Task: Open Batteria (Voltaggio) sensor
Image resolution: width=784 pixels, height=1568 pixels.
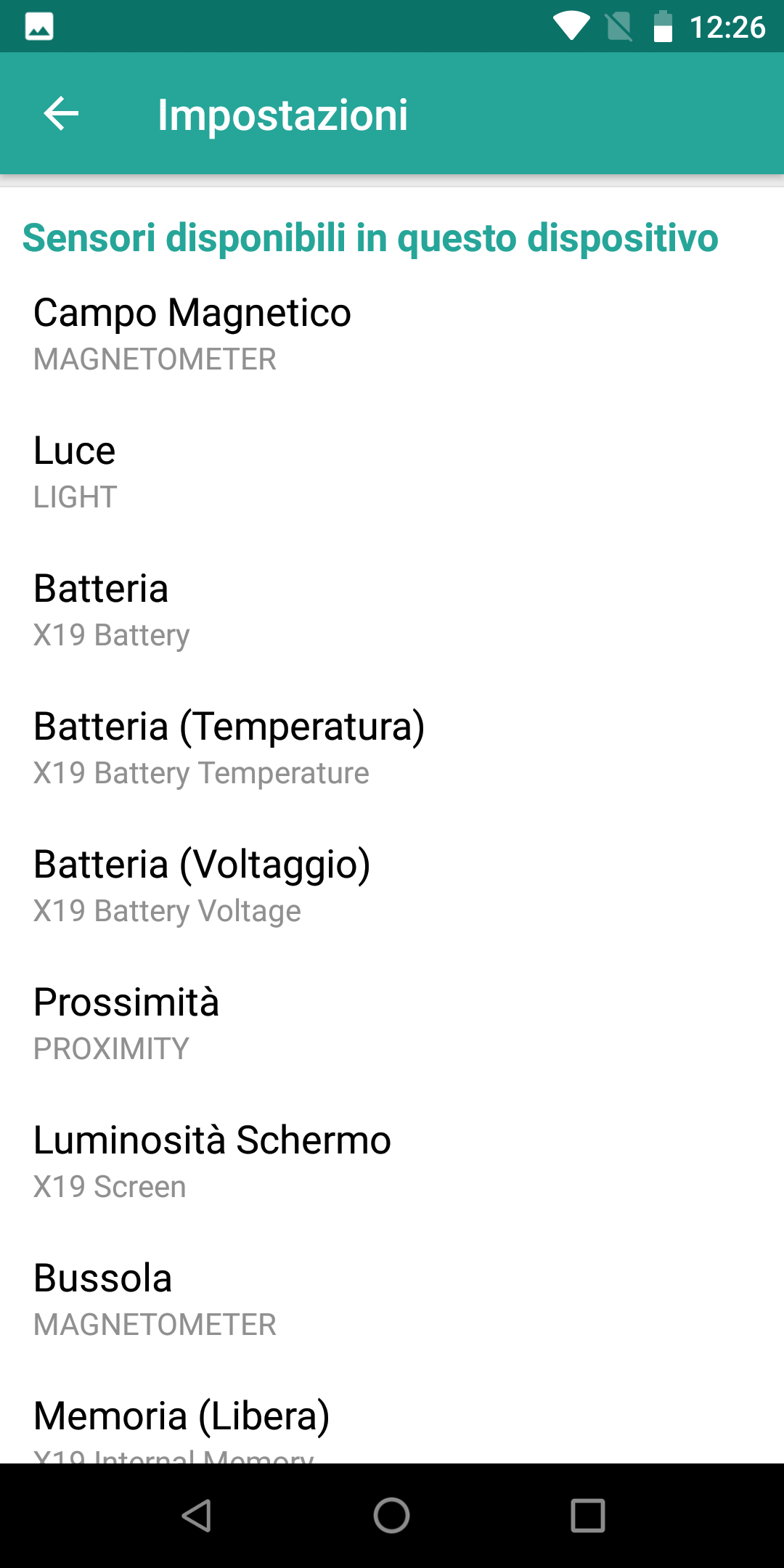Action: [x=392, y=886]
